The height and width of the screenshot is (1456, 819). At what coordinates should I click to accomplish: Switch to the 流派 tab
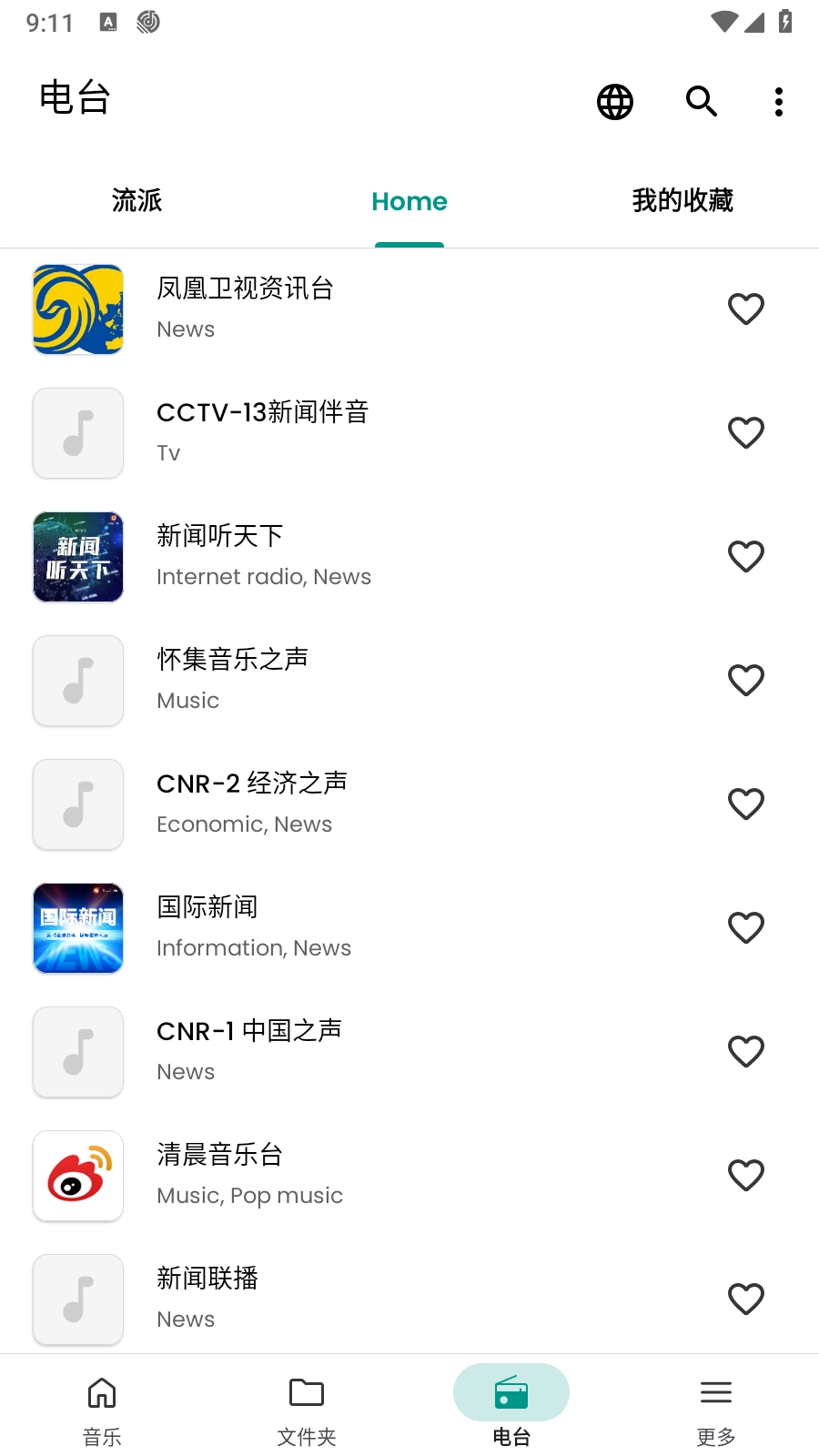pos(136,201)
